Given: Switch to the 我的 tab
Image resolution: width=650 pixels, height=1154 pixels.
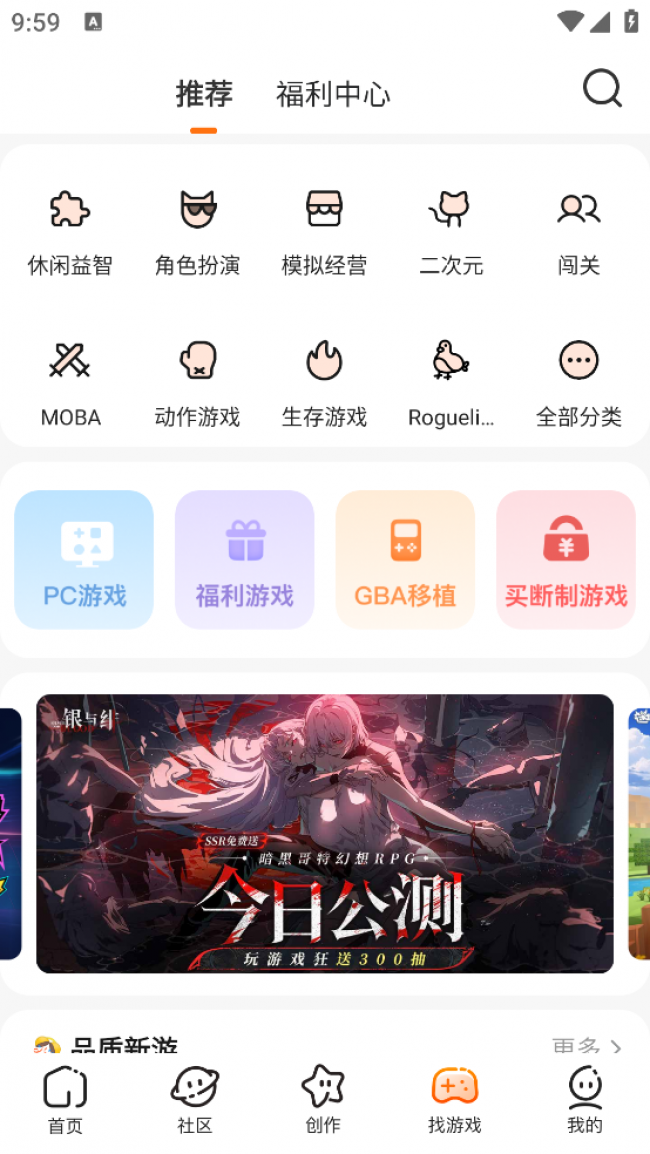Looking at the screenshot, I should click(585, 1099).
